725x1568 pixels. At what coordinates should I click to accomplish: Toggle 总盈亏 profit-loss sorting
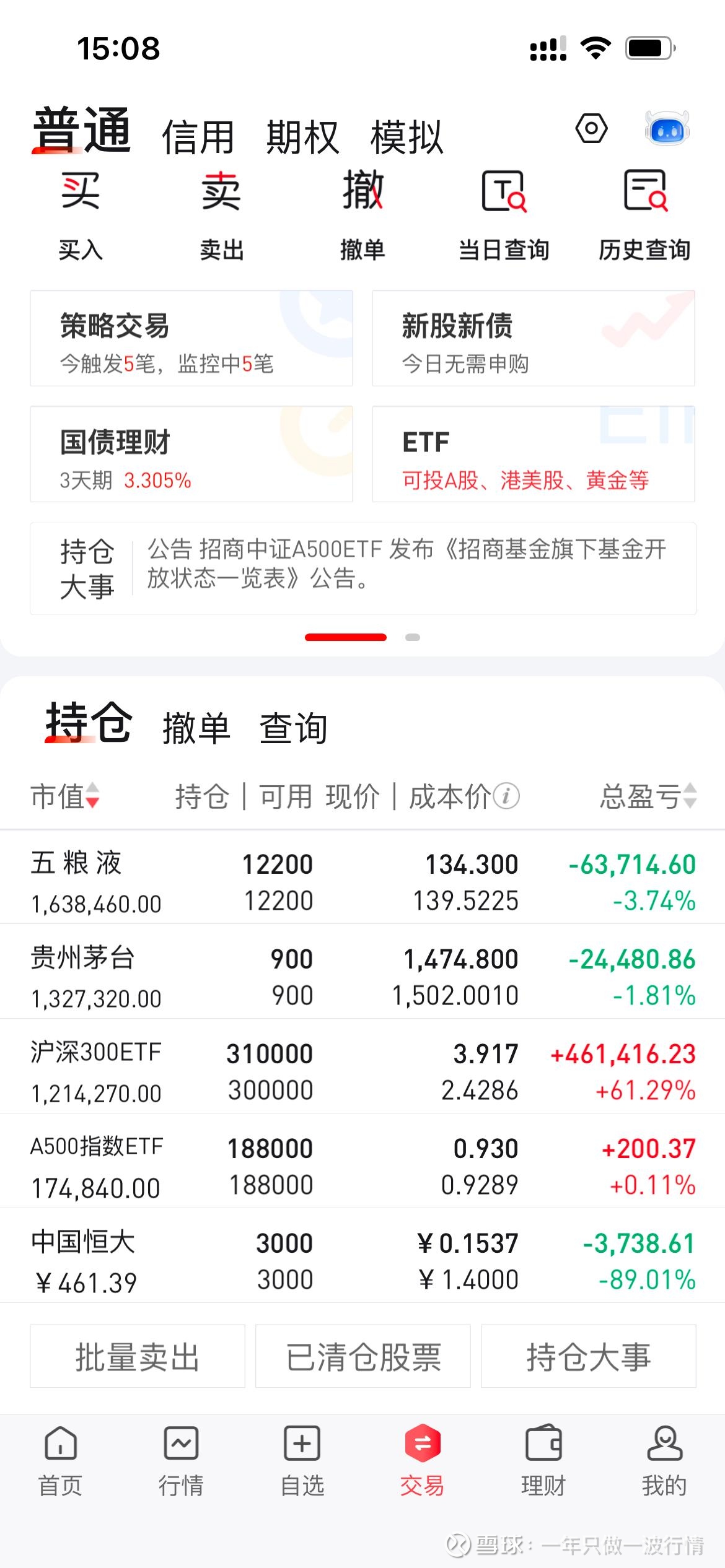click(x=646, y=797)
